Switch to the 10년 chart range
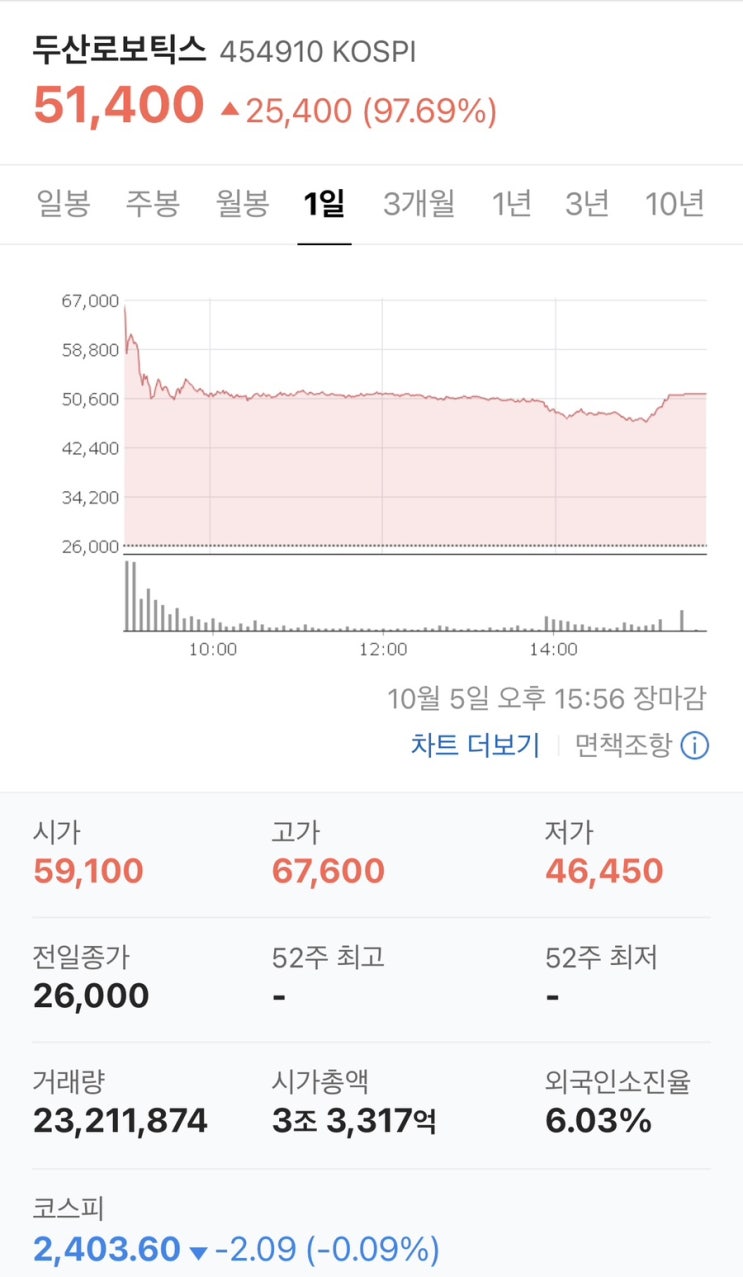The image size is (743, 1277). pos(675,204)
